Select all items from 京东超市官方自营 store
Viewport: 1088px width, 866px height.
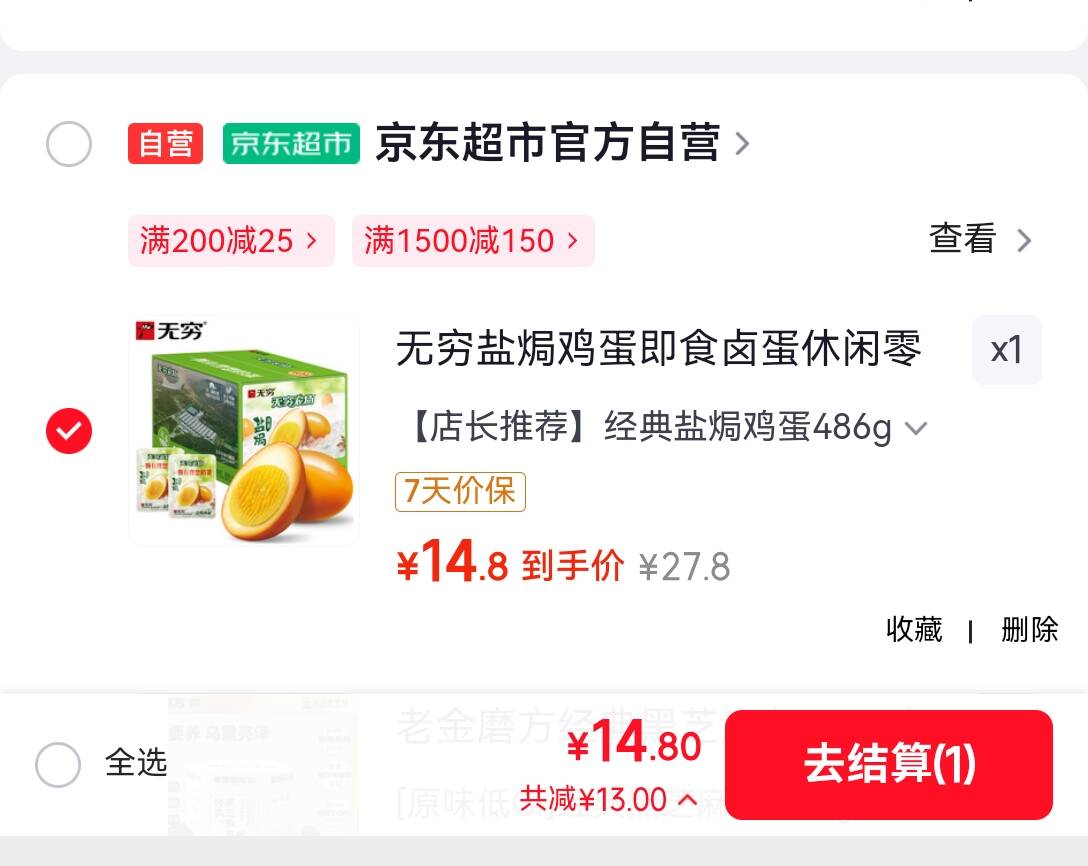pos(69,145)
